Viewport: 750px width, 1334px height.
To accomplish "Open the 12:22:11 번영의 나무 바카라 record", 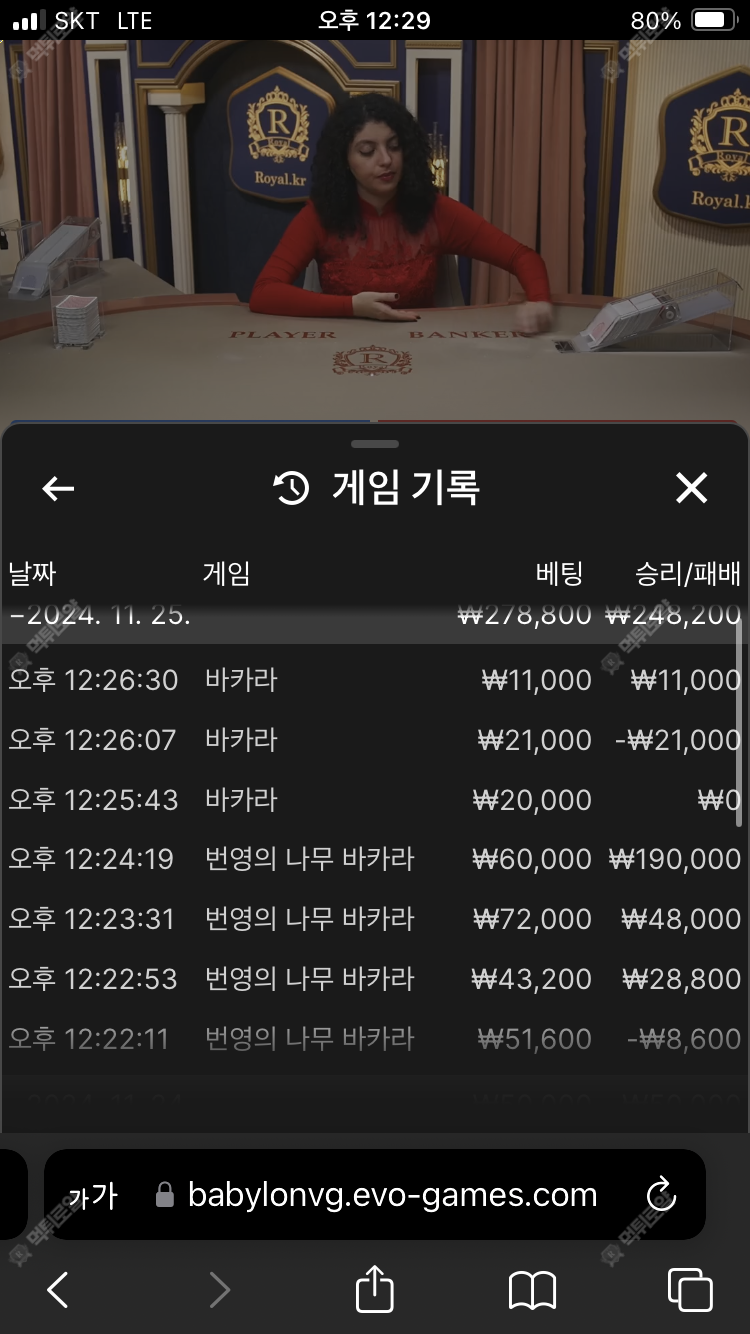I will tap(374, 1039).
